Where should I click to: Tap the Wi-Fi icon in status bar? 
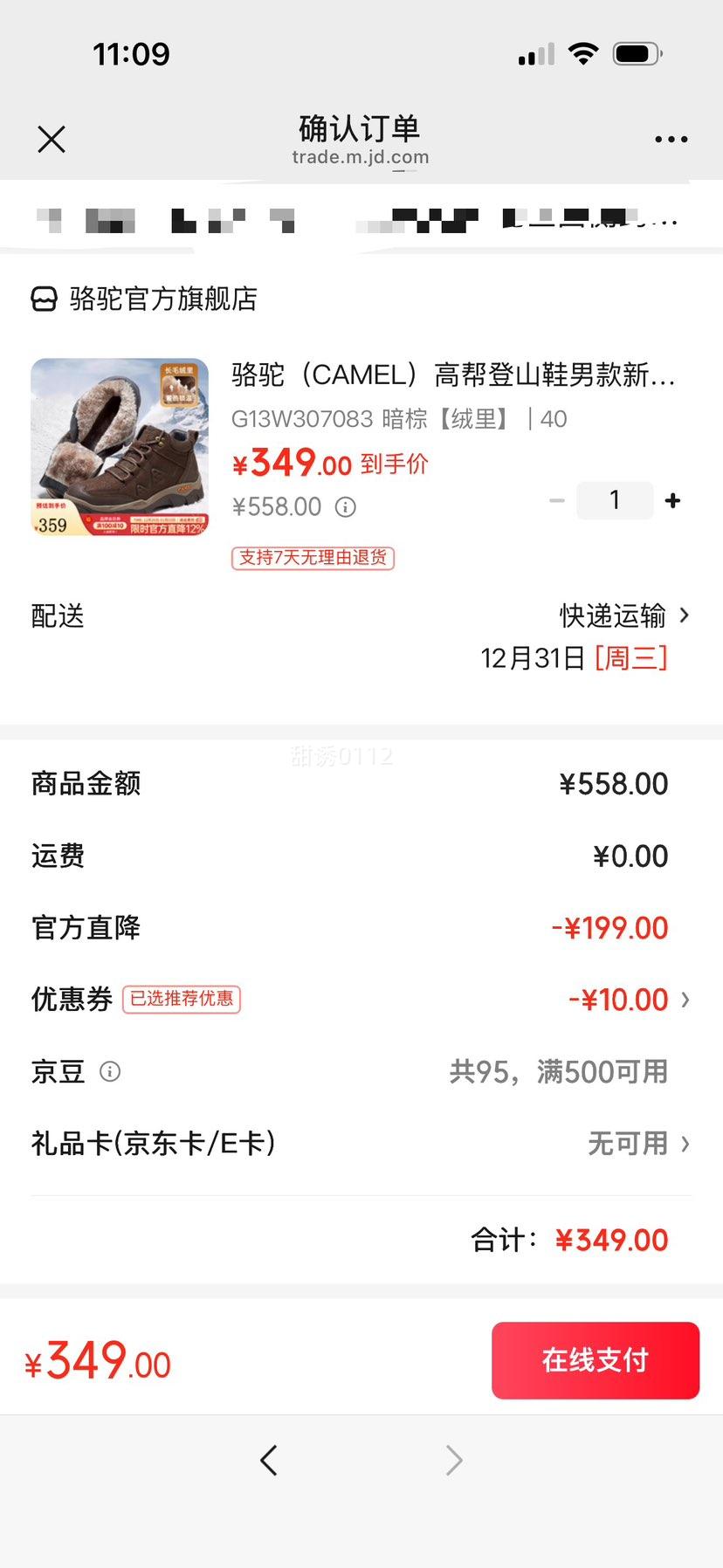coord(582,53)
